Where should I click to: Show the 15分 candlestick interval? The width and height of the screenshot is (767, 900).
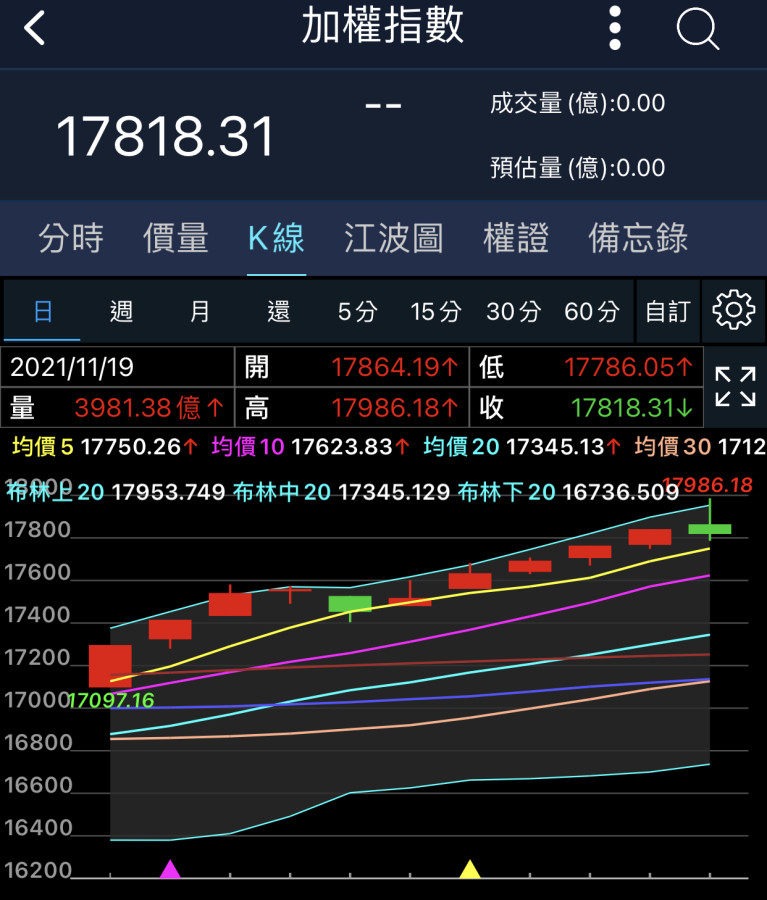click(436, 312)
